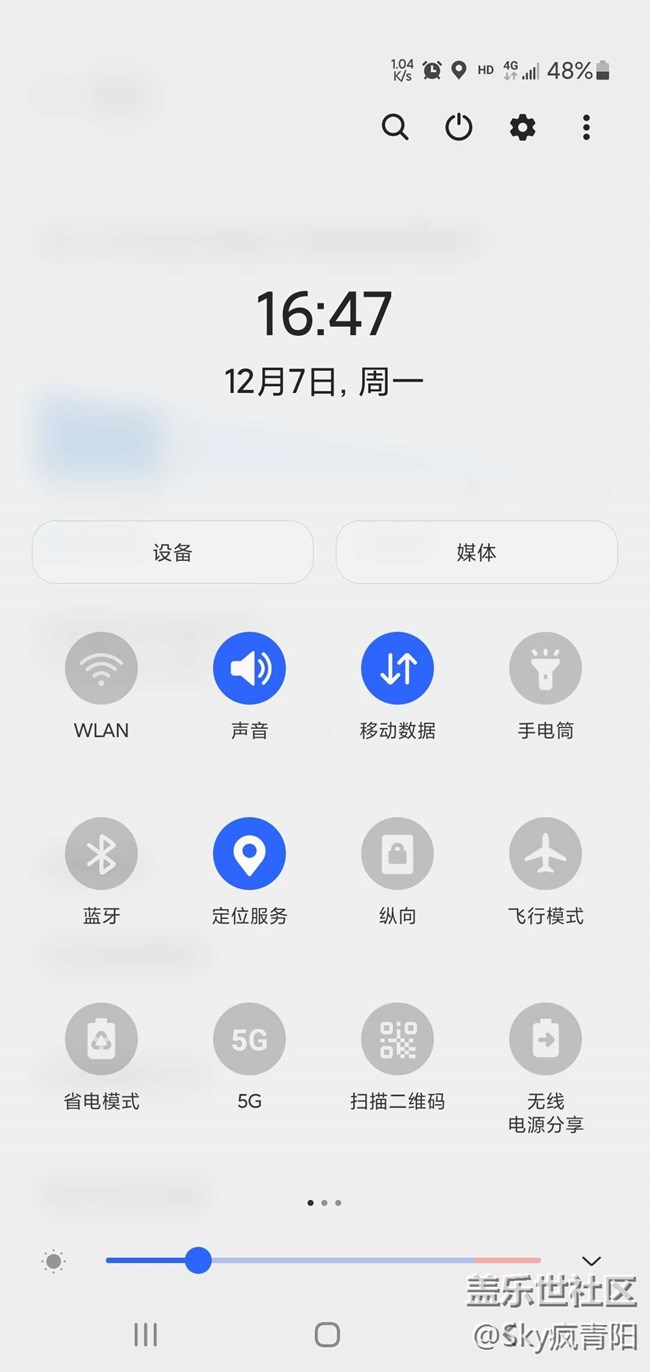Enable the 5G toggle

point(249,1040)
